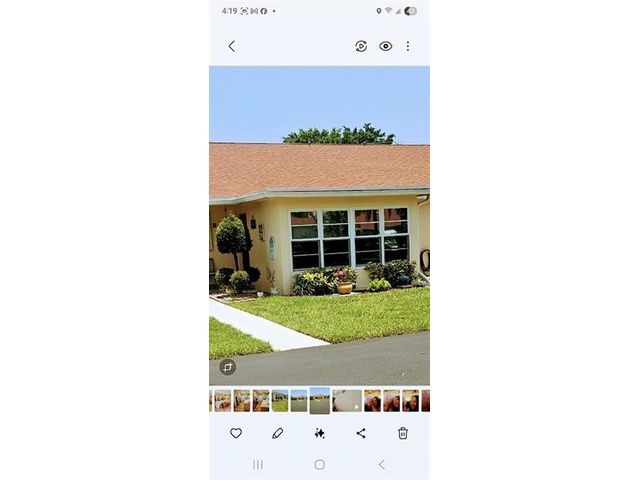640x480 pixels.
Task: Share this photo
Action: [x=361, y=433]
